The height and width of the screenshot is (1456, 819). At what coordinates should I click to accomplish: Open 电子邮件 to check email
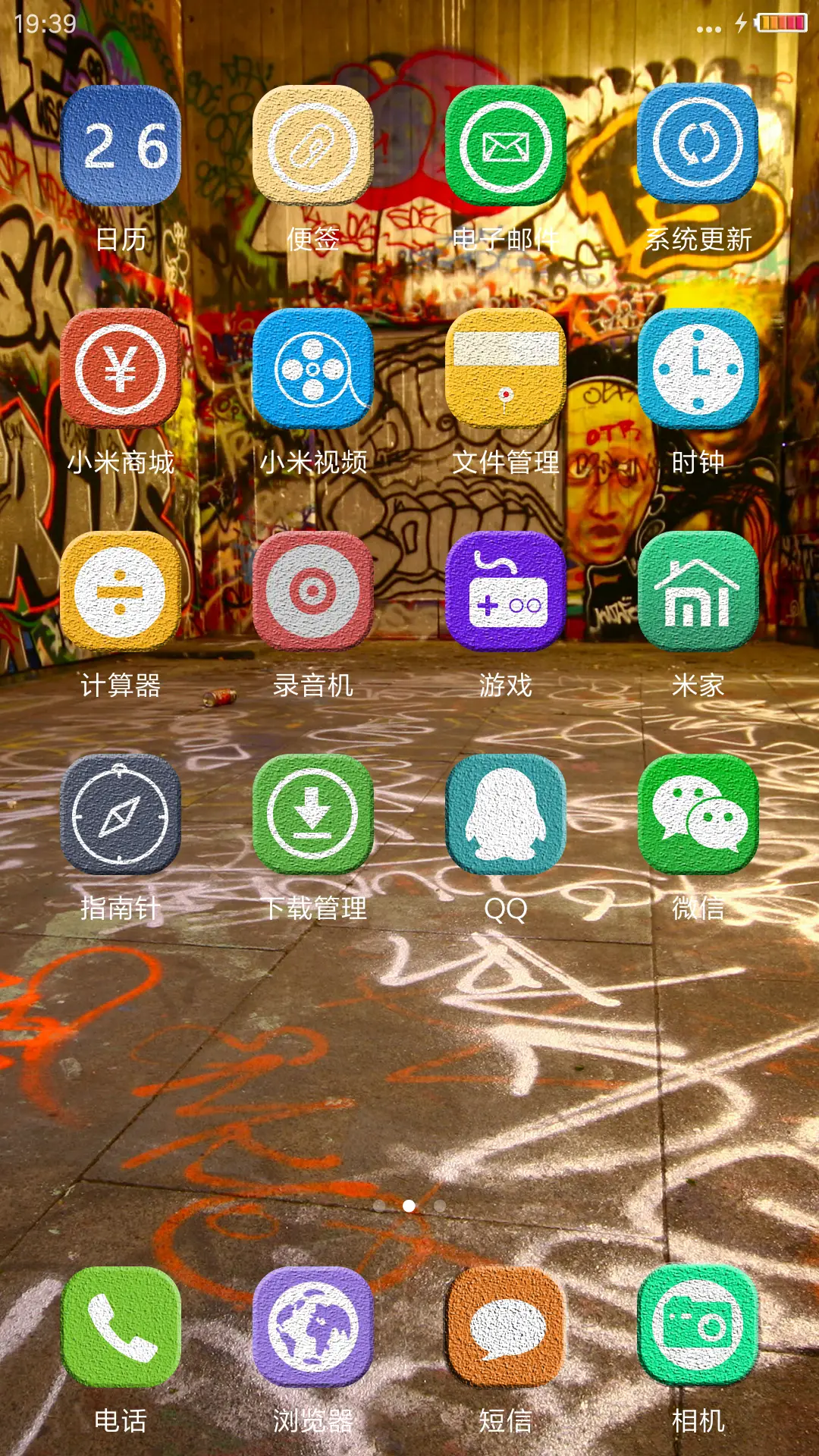tap(507, 148)
